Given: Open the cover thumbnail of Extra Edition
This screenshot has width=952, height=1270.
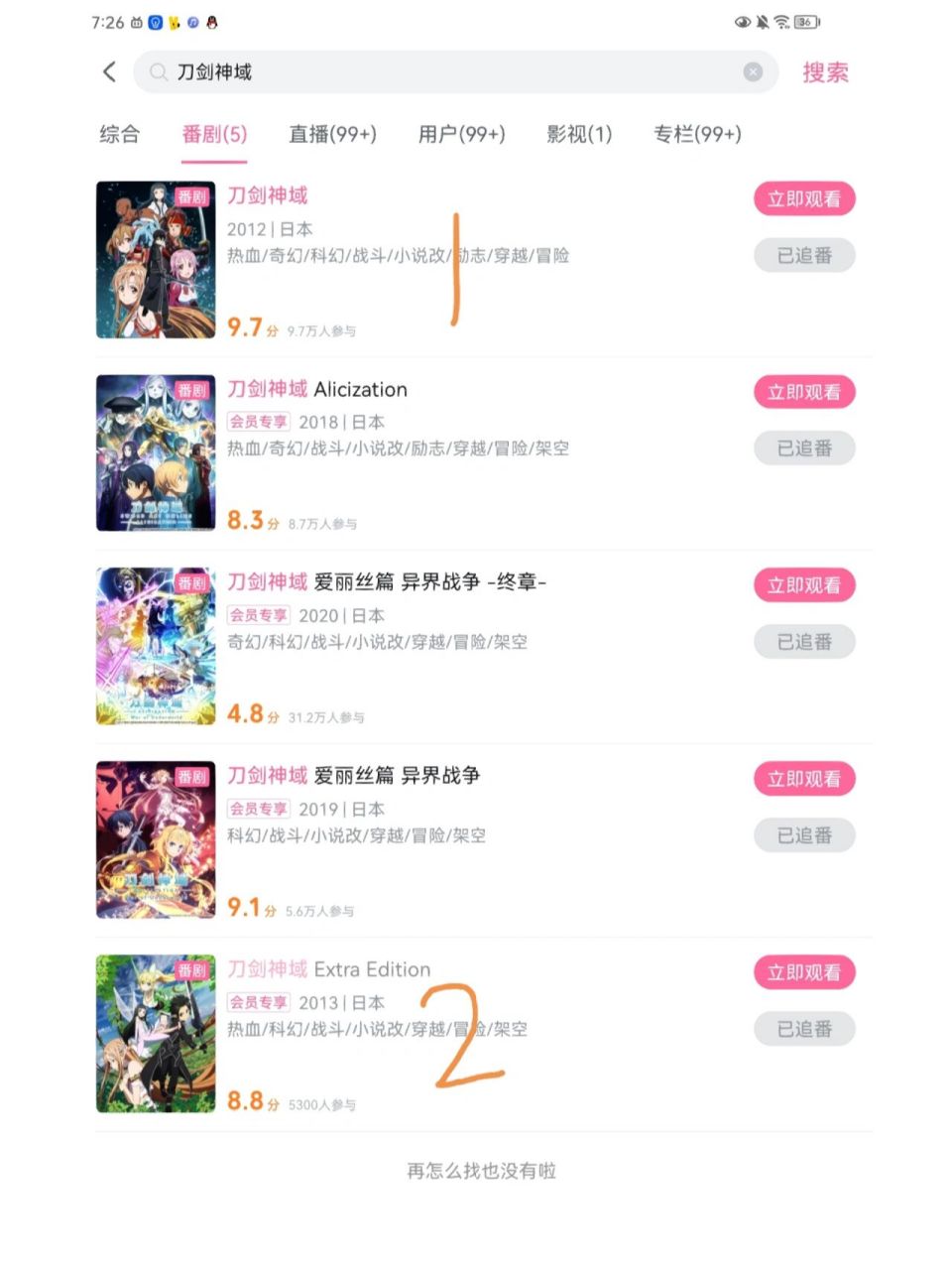Looking at the screenshot, I should tap(155, 1032).
